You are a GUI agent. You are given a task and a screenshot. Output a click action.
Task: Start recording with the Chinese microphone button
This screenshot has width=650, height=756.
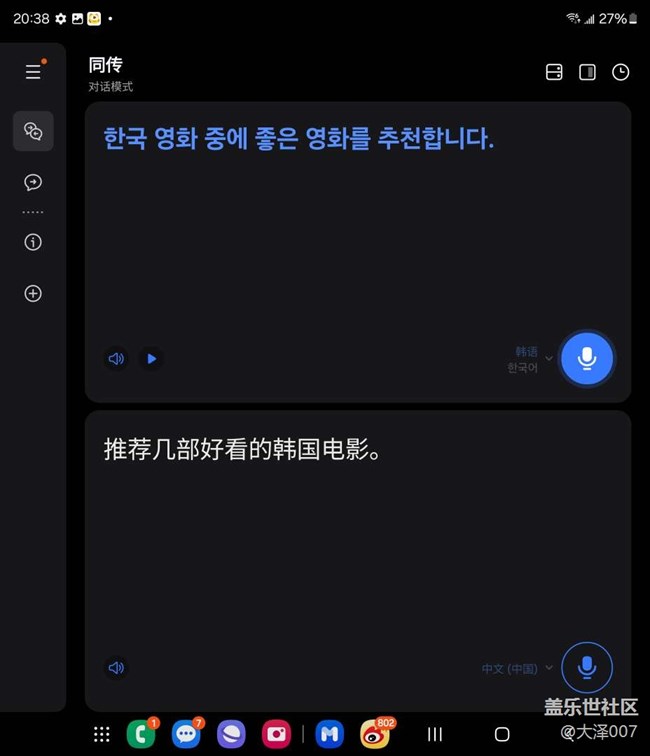coord(587,667)
